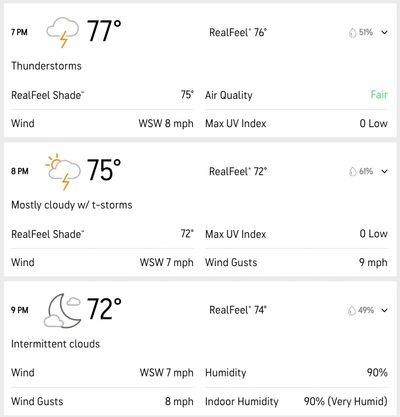Collapse the 9 PM forecast chevron
This screenshot has width=400, height=417.
click(384, 310)
